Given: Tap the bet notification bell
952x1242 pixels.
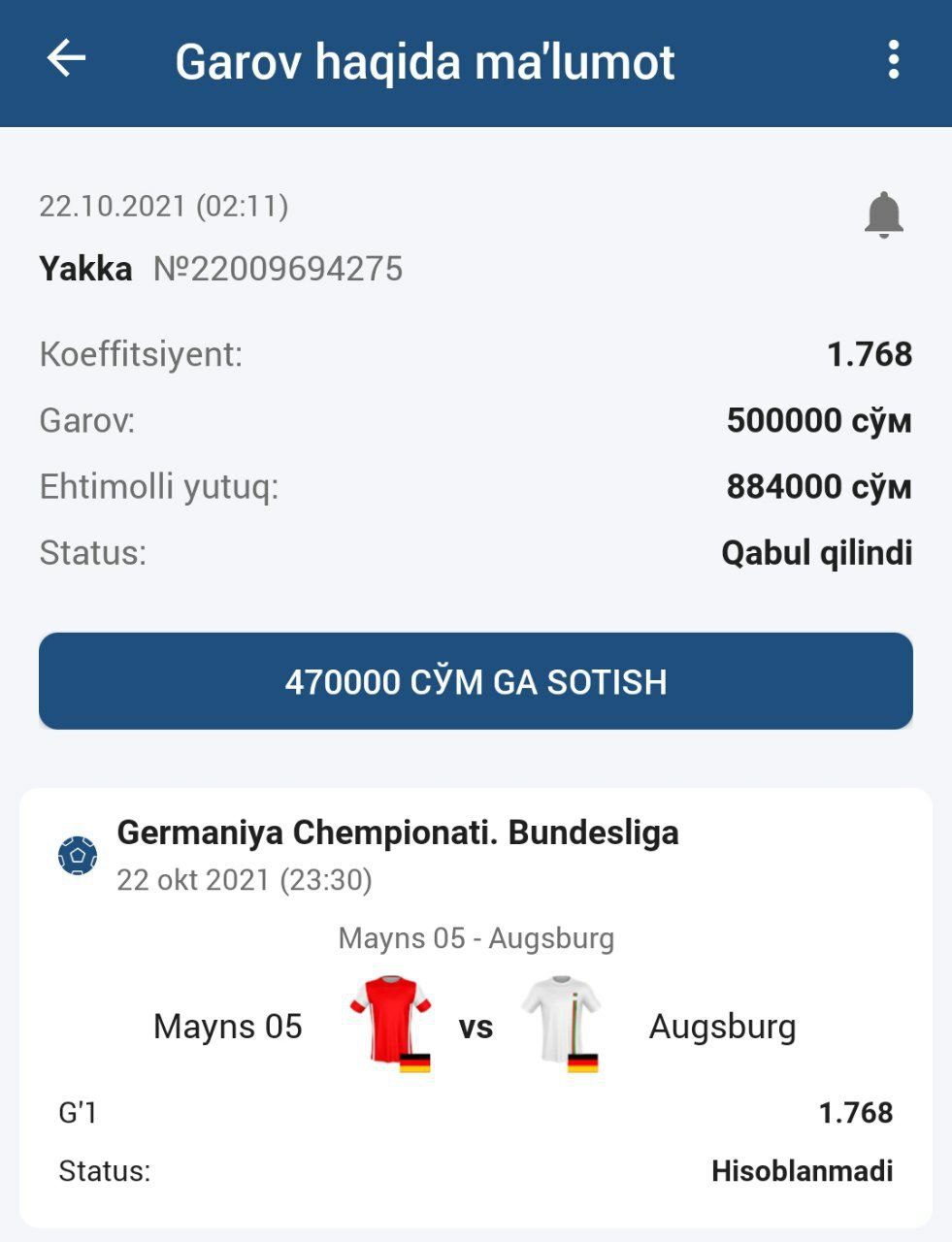Looking at the screenshot, I should click(x=883, y=214).
